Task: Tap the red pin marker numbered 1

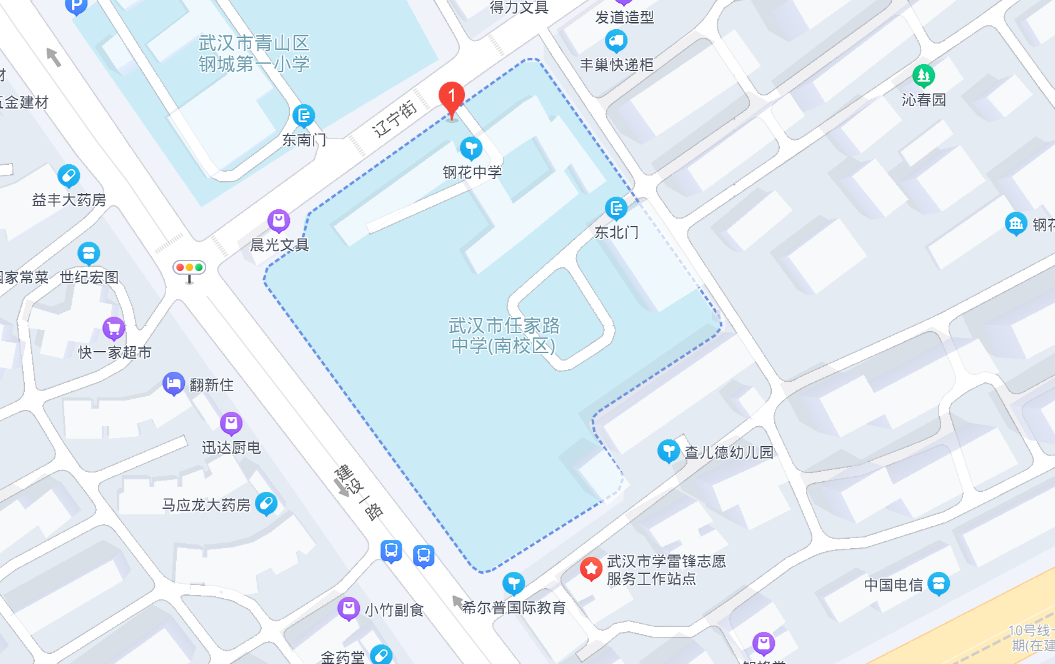Action: 452,98
